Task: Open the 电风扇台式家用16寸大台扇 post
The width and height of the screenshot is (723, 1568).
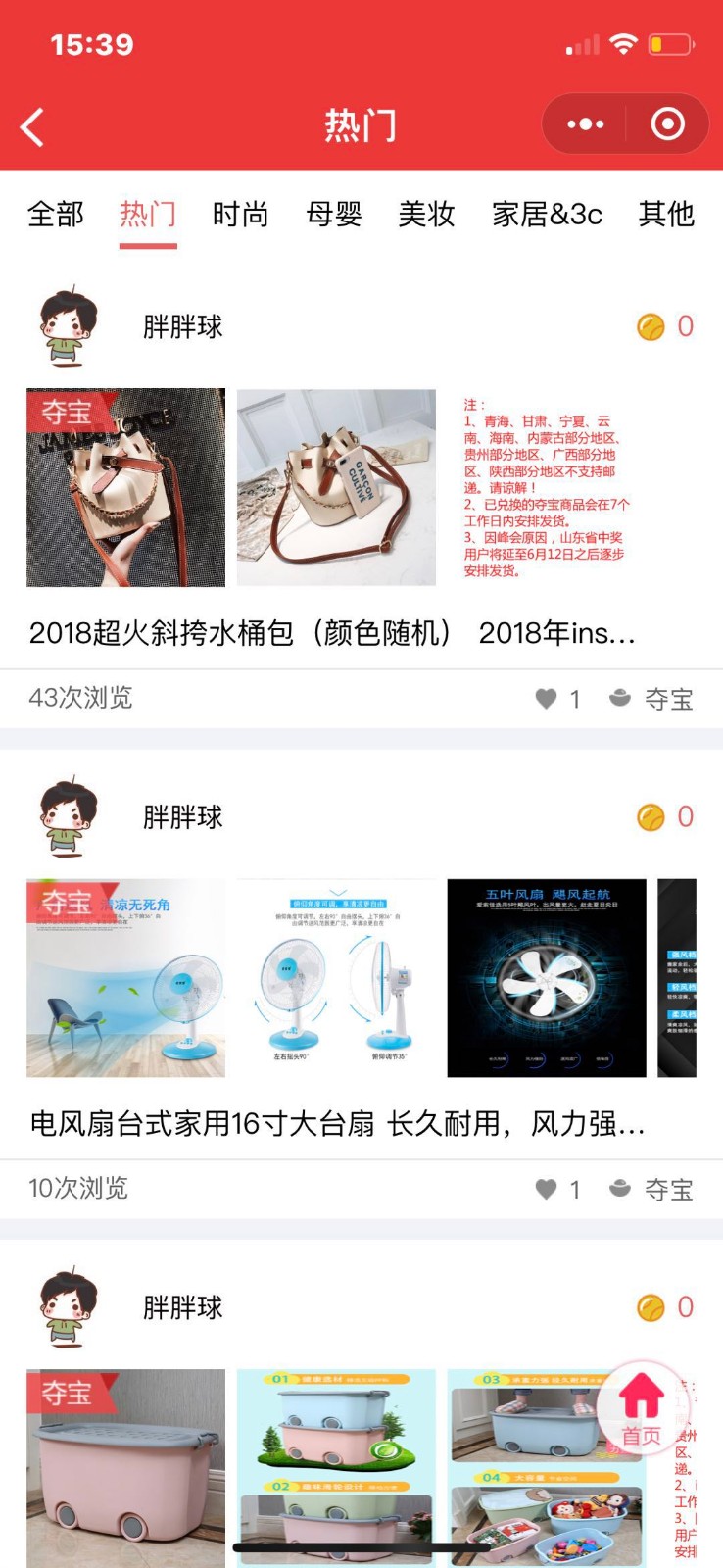Action: point(337,1123)
